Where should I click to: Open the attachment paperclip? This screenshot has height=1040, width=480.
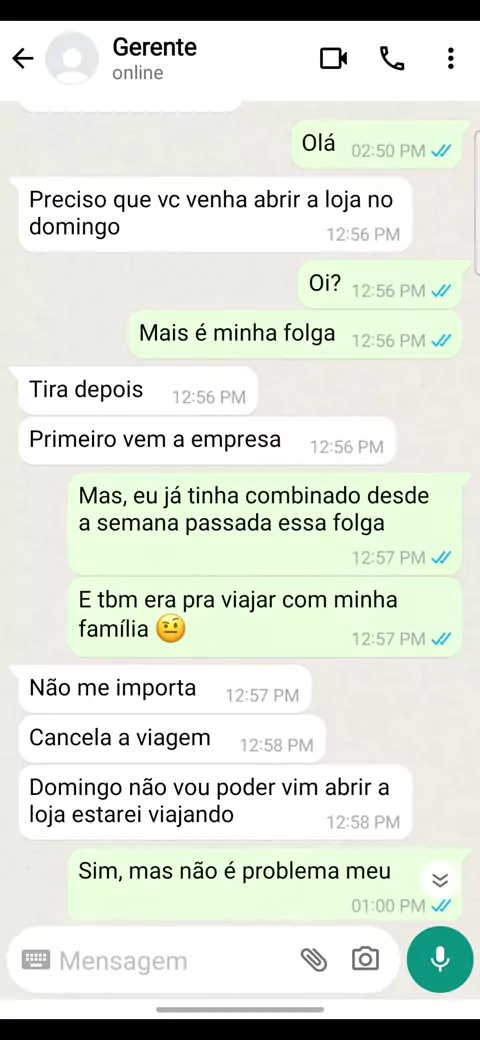(x=314, y=960)
